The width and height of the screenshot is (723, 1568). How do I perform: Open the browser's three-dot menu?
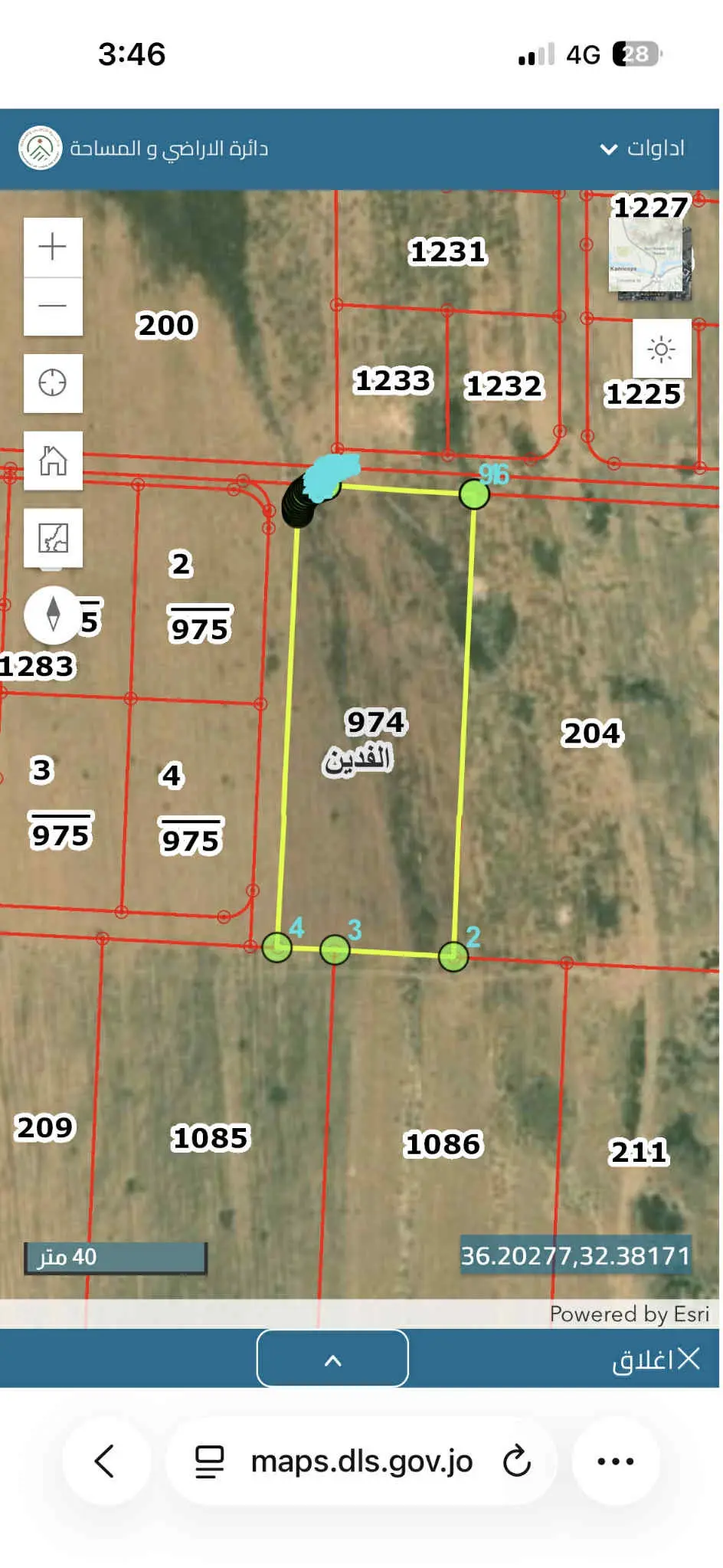click(616, 1461)
